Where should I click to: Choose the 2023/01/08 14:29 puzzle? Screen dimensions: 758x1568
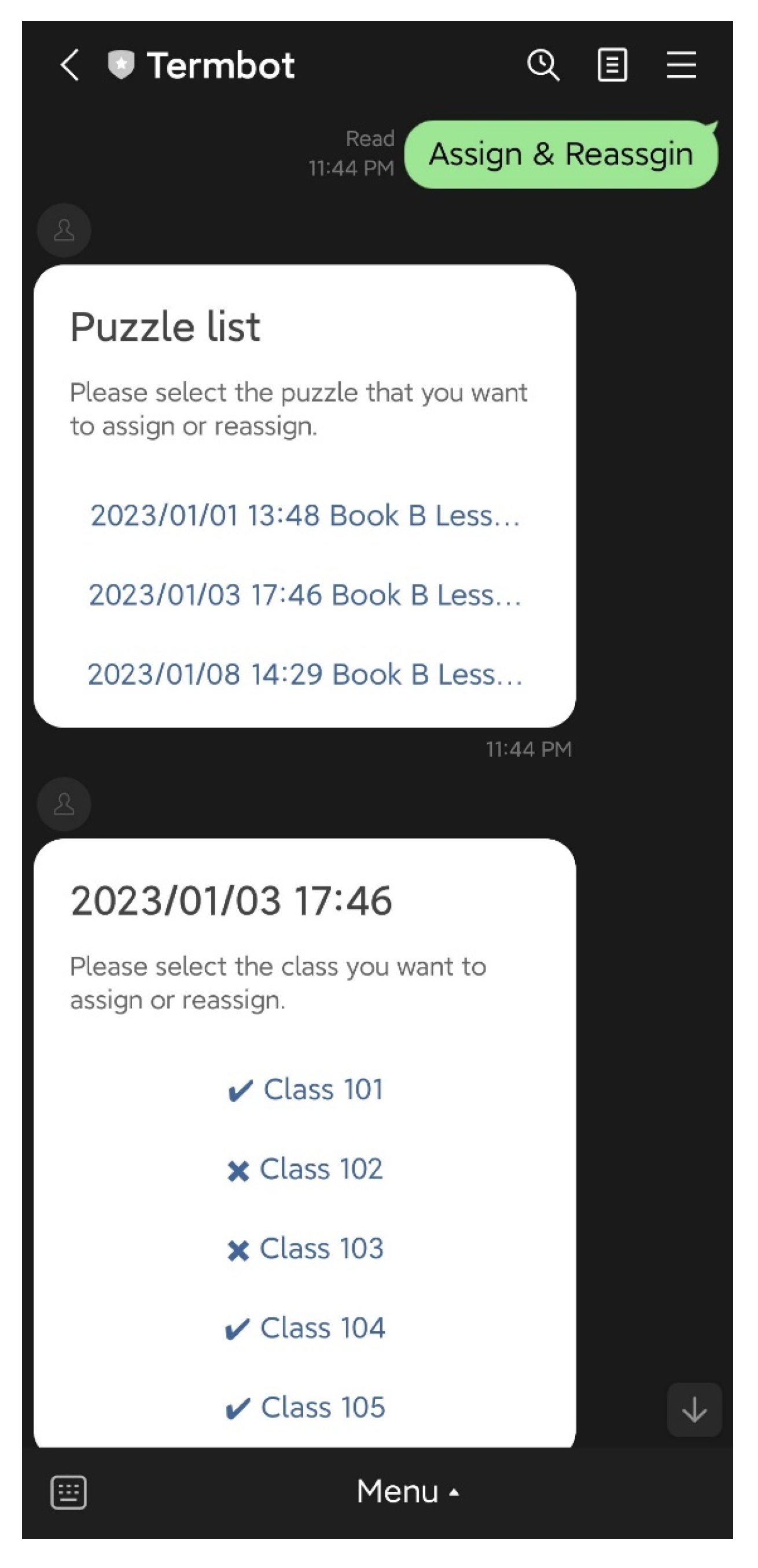(304, 675)
